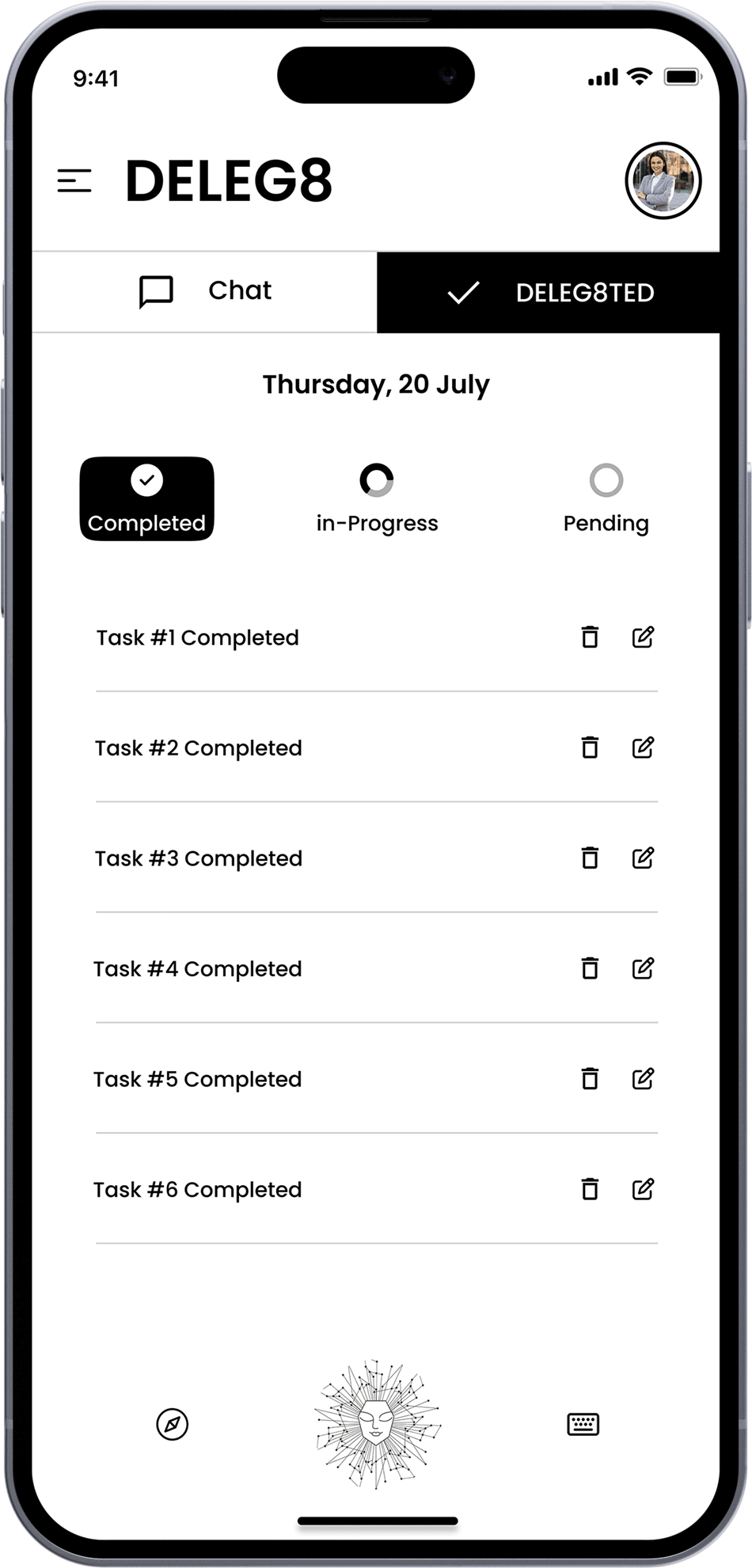Delete Task #3 Completed
This screenshot has width=752, height=1568.
(x=590, y=858)
